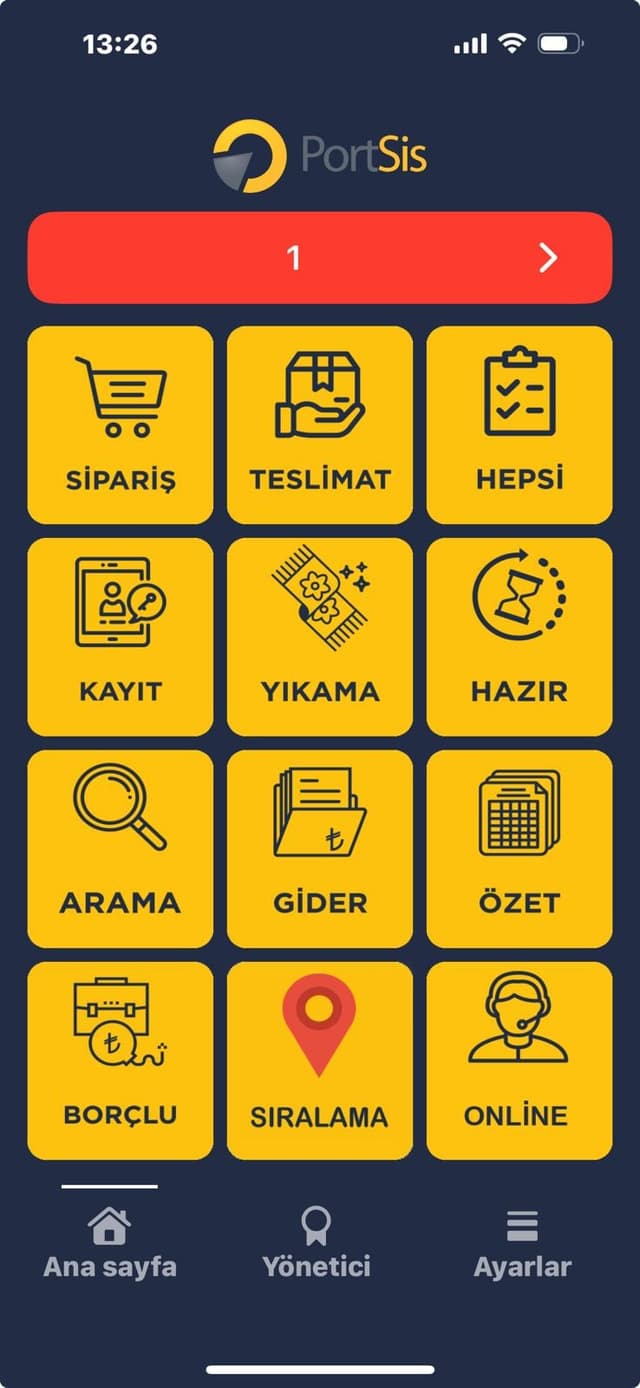Switch to the Yönetici tab
The width and height of the screenshot is (640, 1388).
(x=316, y=1243)
